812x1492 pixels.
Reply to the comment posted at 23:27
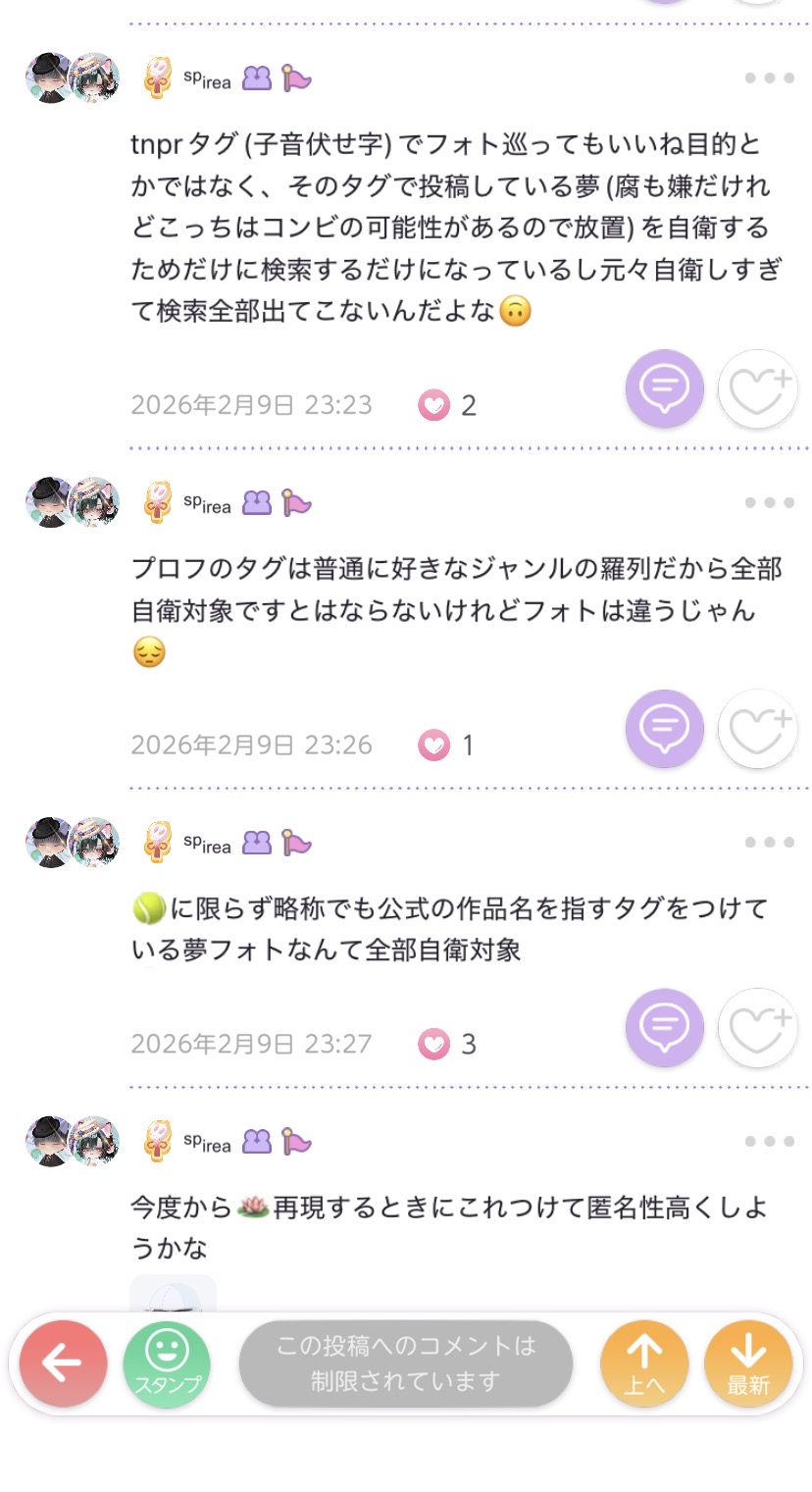click(665, 1027)
